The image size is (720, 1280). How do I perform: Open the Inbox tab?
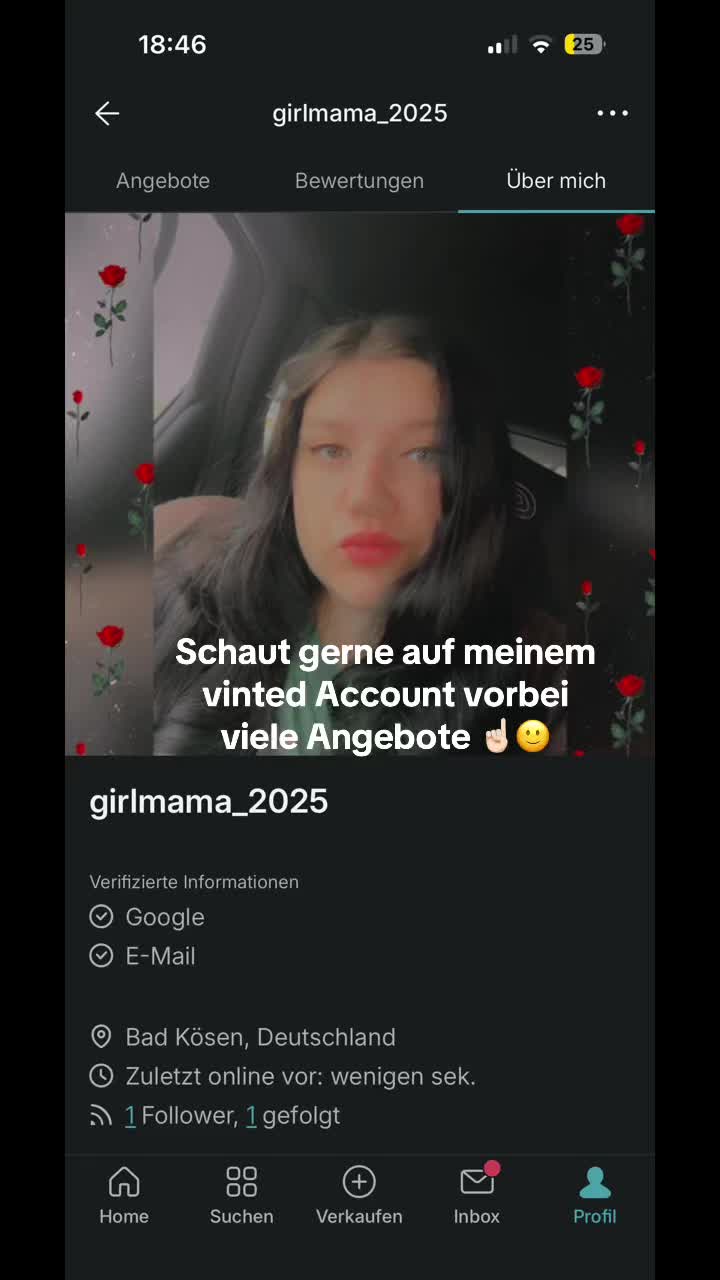tap(477, 1195)
